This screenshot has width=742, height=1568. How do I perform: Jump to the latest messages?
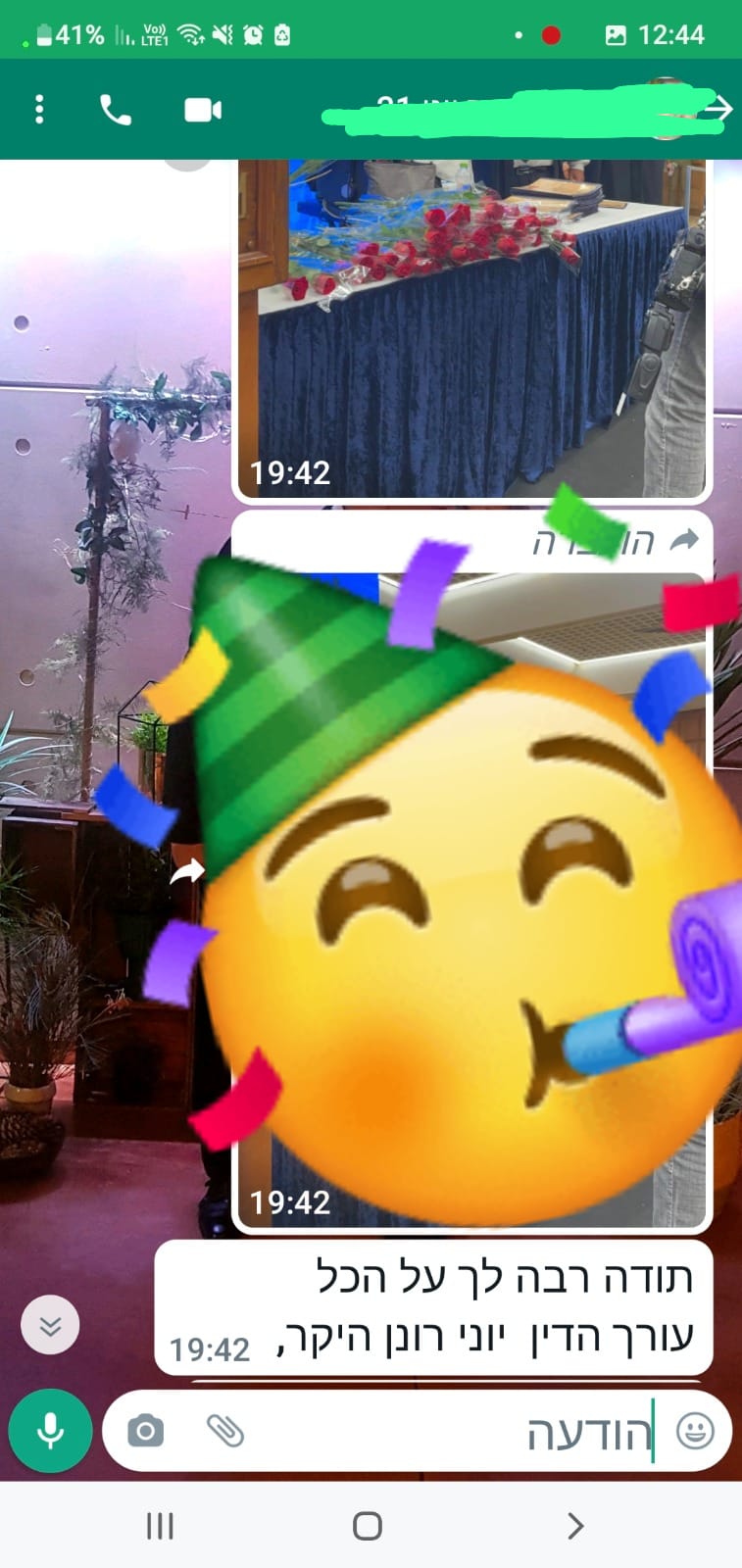(x=50, y=1325)
